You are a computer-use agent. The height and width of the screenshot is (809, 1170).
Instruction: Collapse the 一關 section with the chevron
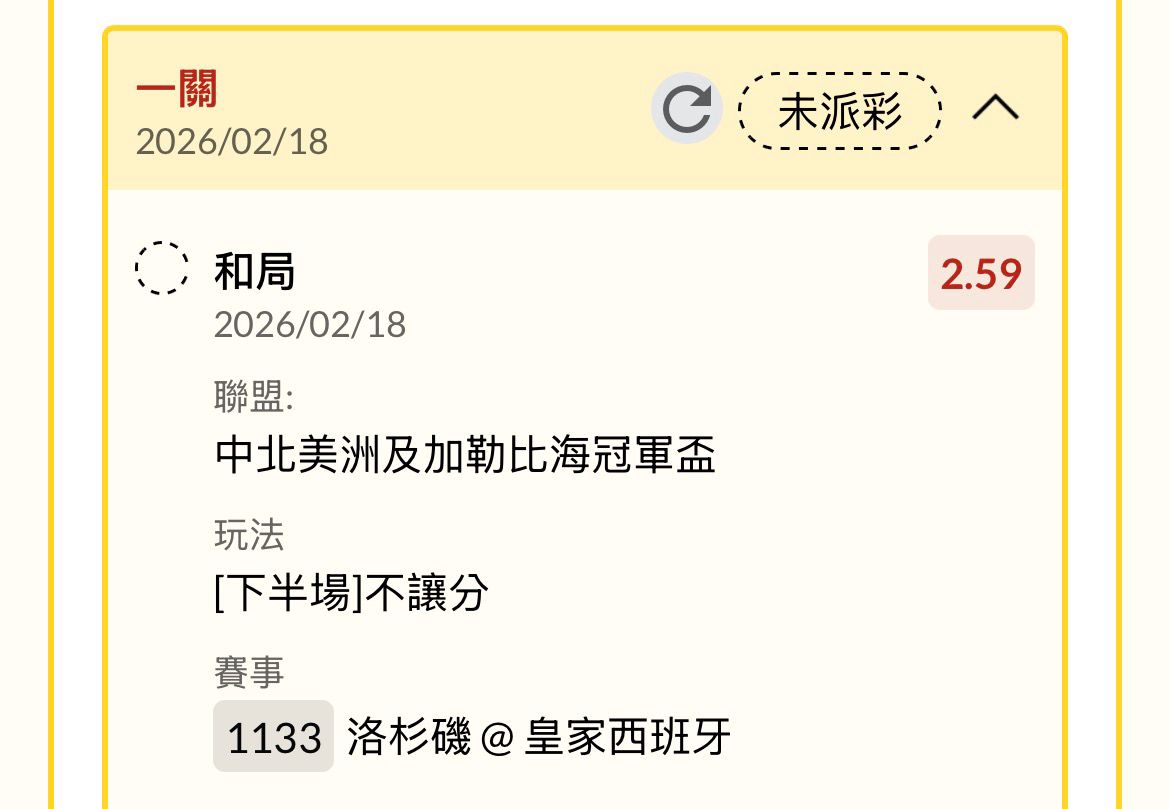pyautogui.click(x=995, y=108)
